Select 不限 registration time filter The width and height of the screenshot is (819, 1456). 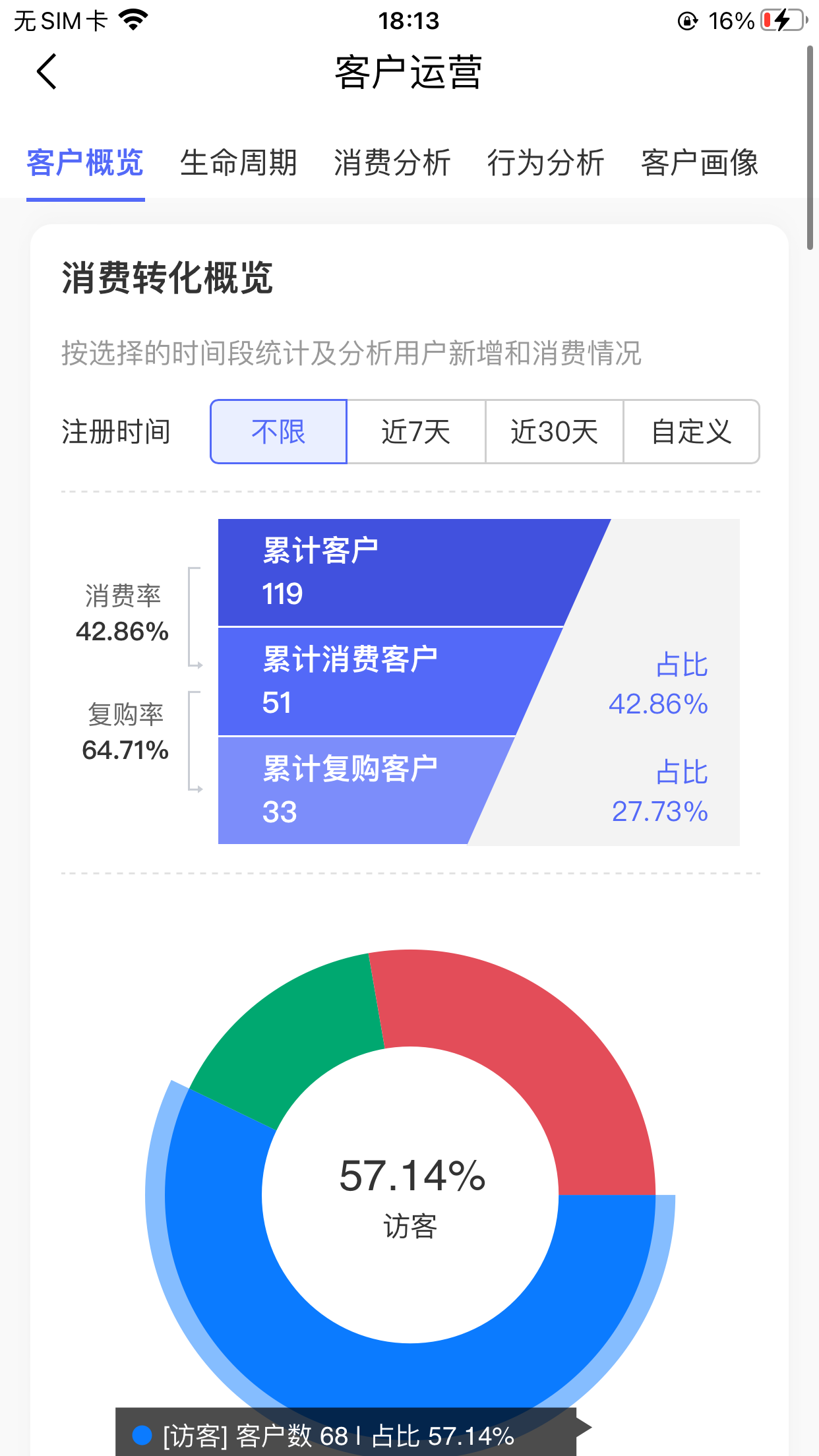(278, 432)
